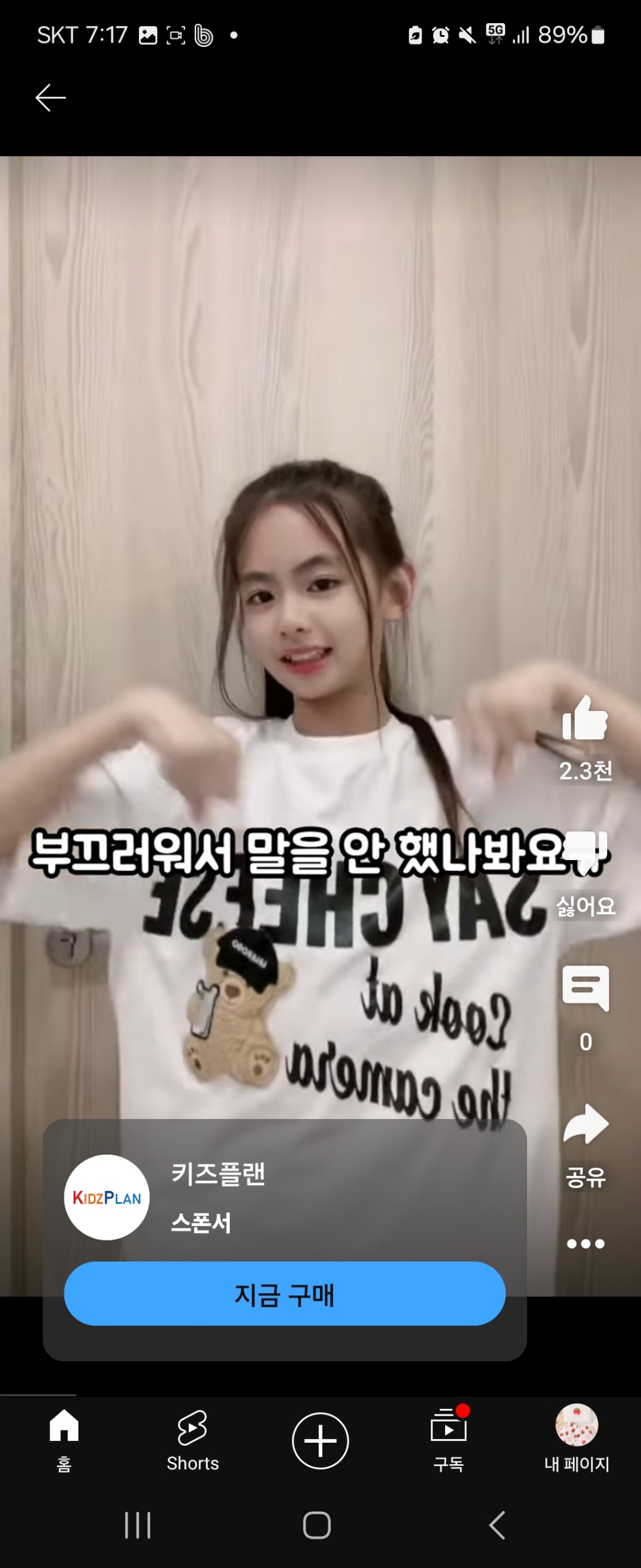Open recent apps from the system bar
This screenshot has width=641, height=1568.
tap(138, 1525)
